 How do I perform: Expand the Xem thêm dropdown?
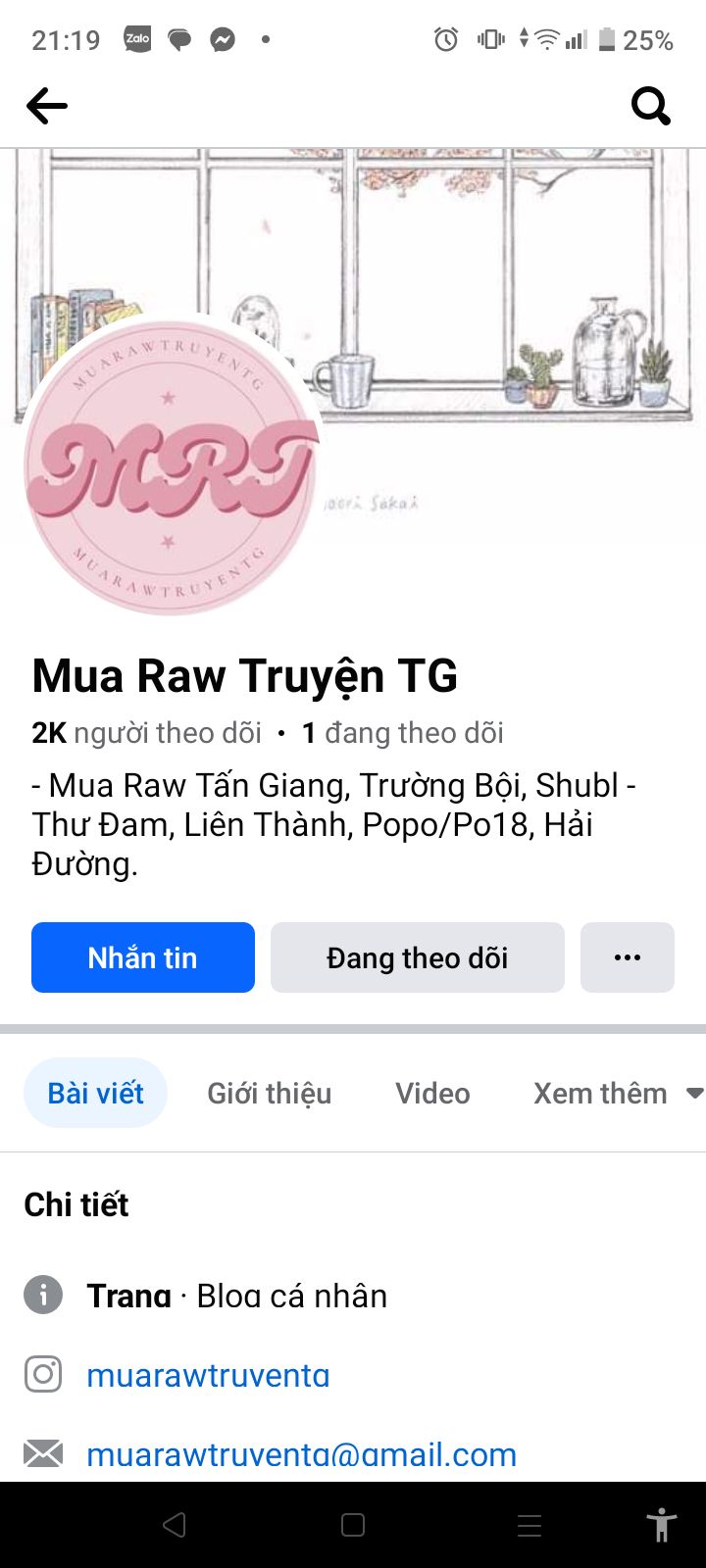(618, 1093)
